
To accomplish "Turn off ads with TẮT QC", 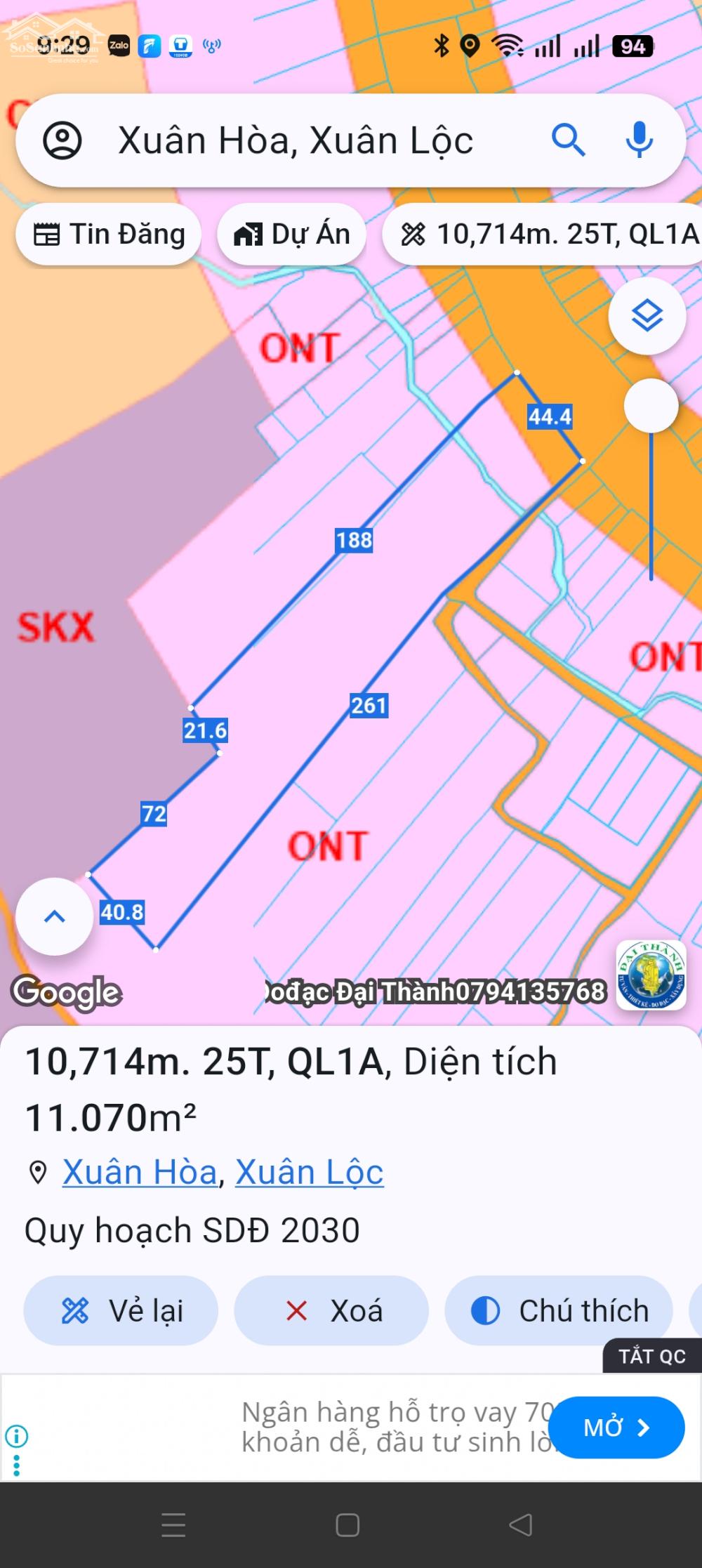I will pyautogui.click(x=651, y=1356).
